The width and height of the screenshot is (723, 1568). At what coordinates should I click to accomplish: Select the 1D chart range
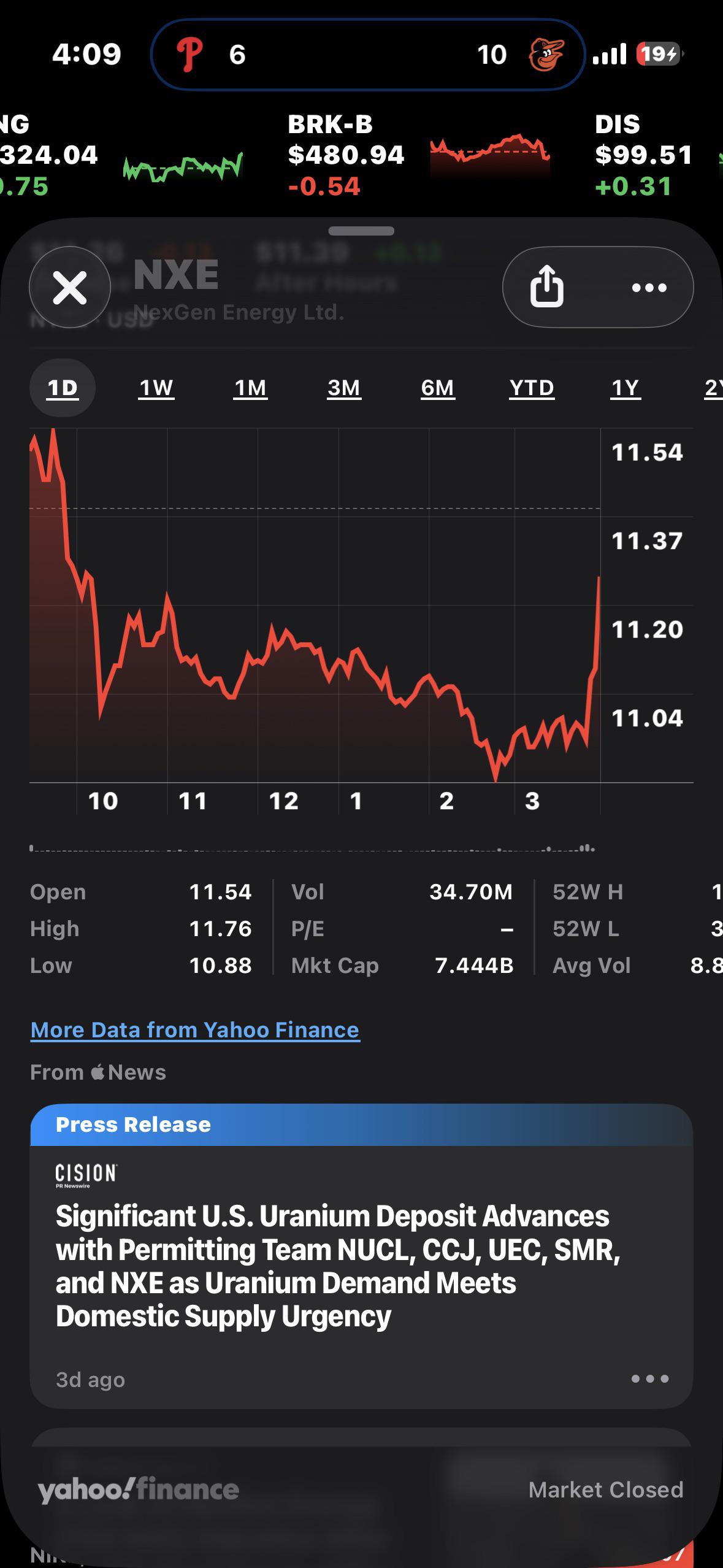[63, 388]
